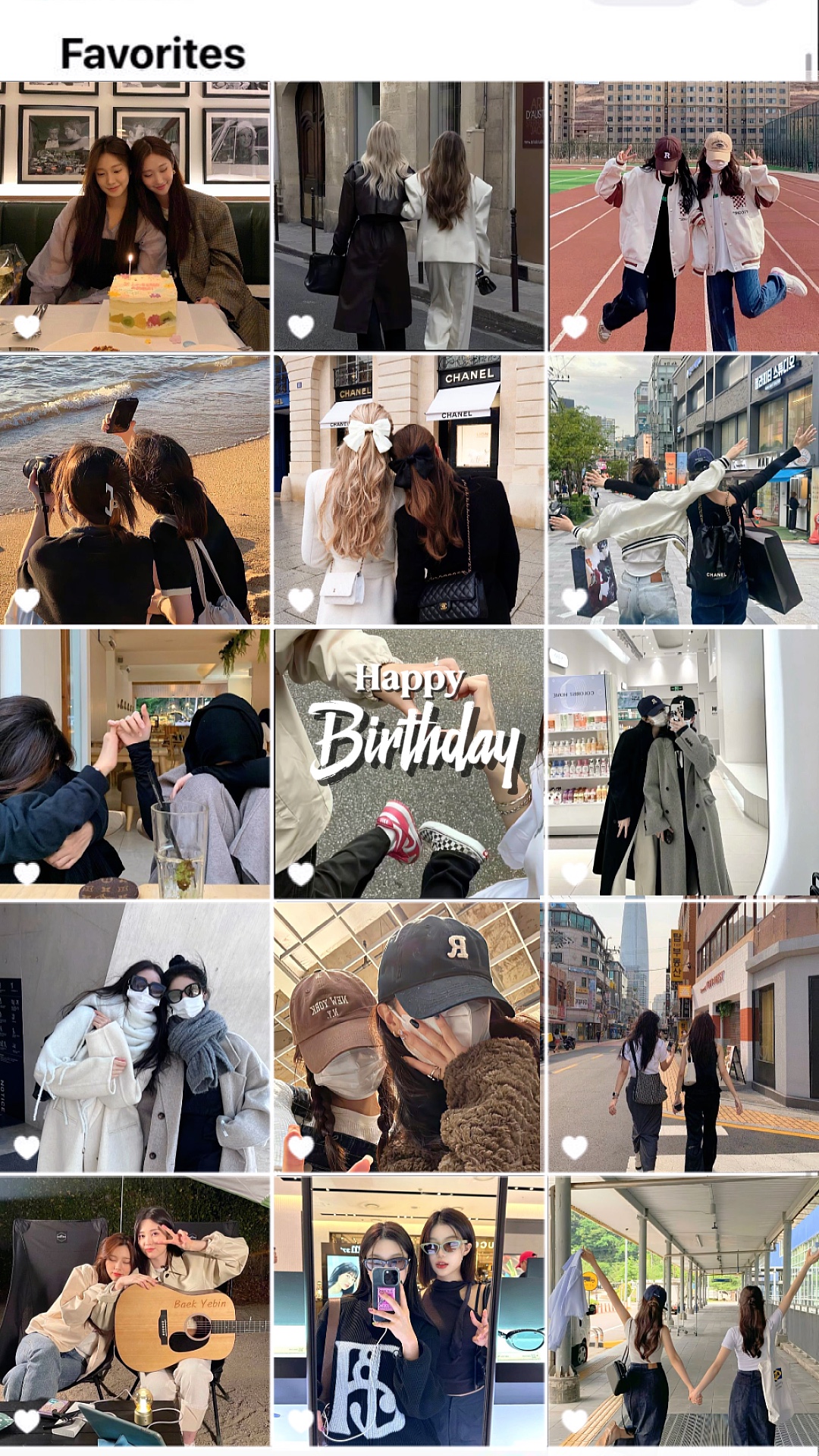Viewport: 819px width, 1456px height.
Task: Open the birthday cake photo
Action: [135, 216]
